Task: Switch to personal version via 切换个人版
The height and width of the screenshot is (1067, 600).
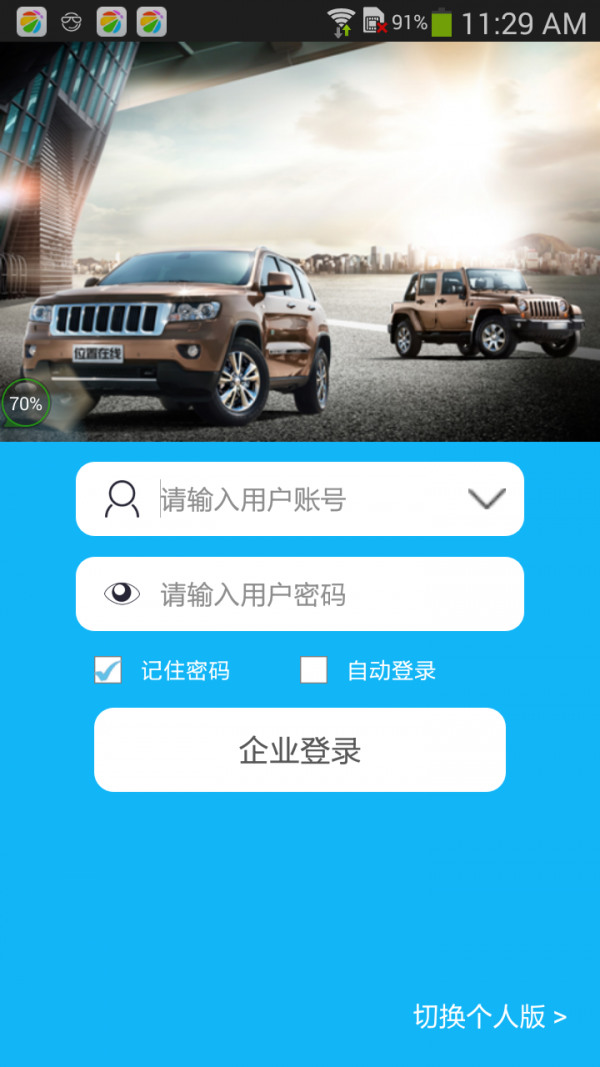Action: click(490, 1016)
